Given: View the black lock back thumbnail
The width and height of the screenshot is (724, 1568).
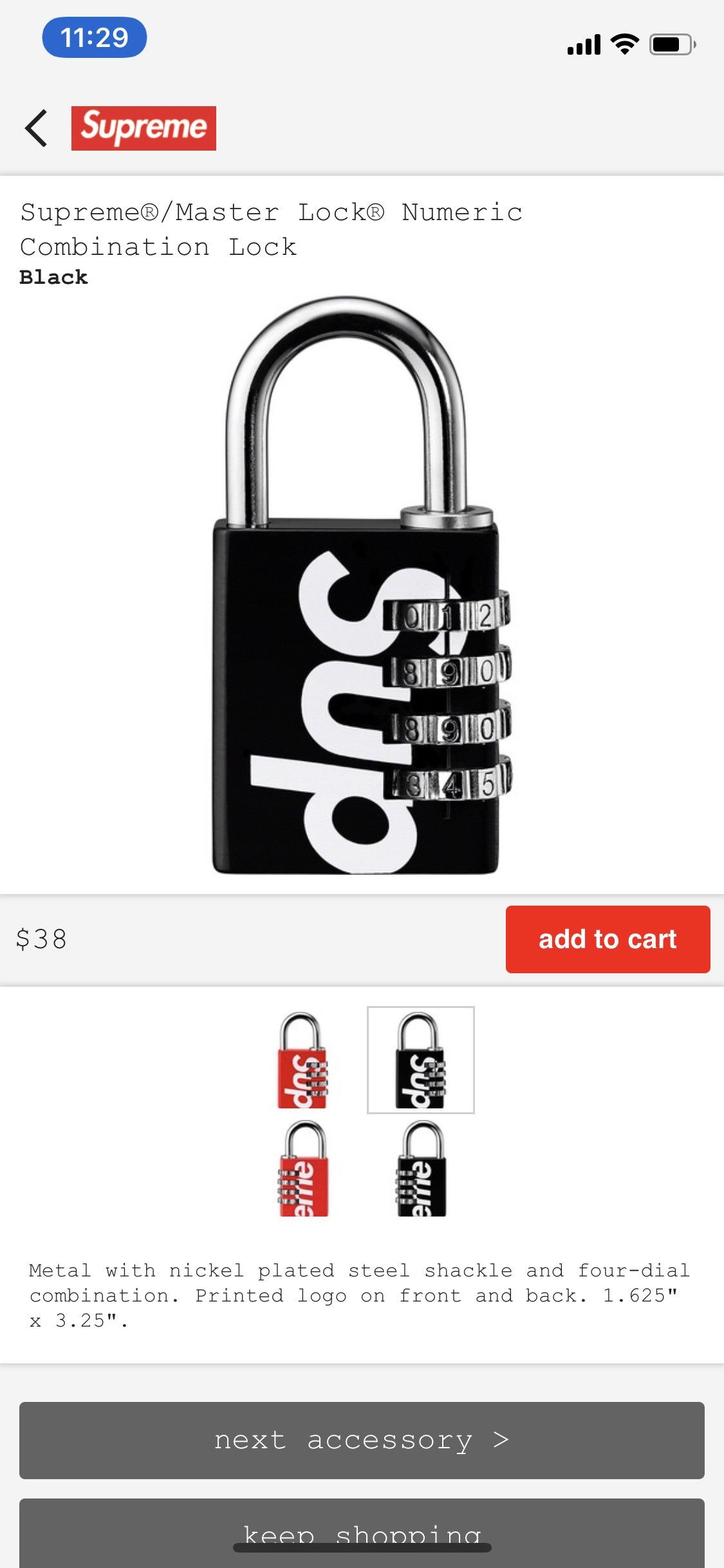Looking at the screenshot, I should [420, 1168].
